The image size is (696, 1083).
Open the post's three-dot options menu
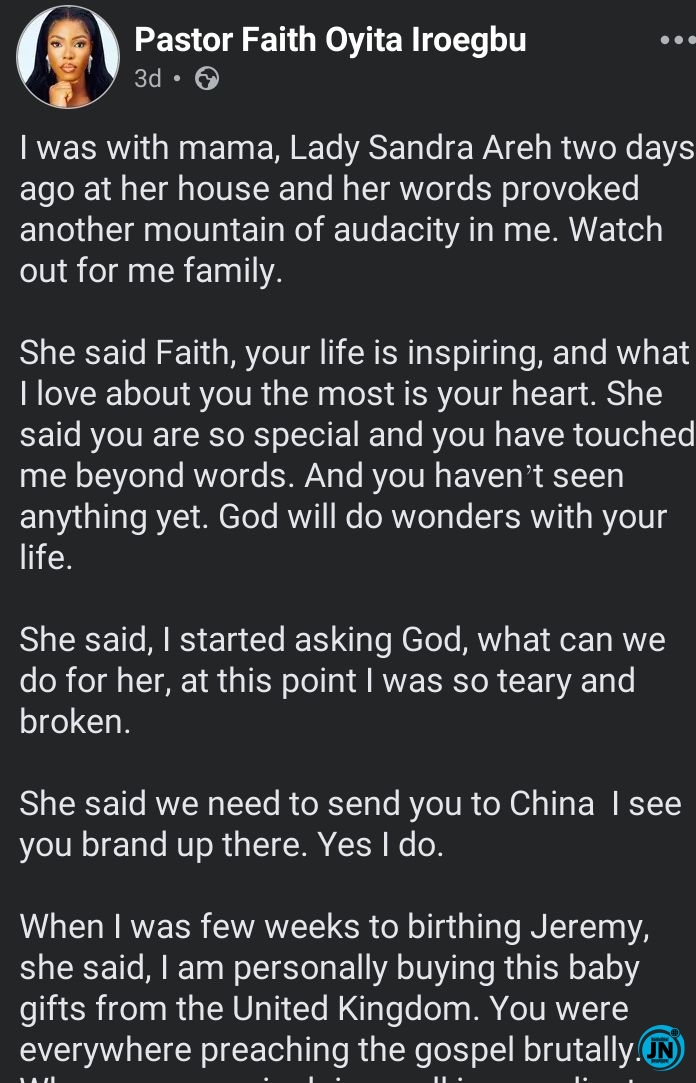pos(677,41)
